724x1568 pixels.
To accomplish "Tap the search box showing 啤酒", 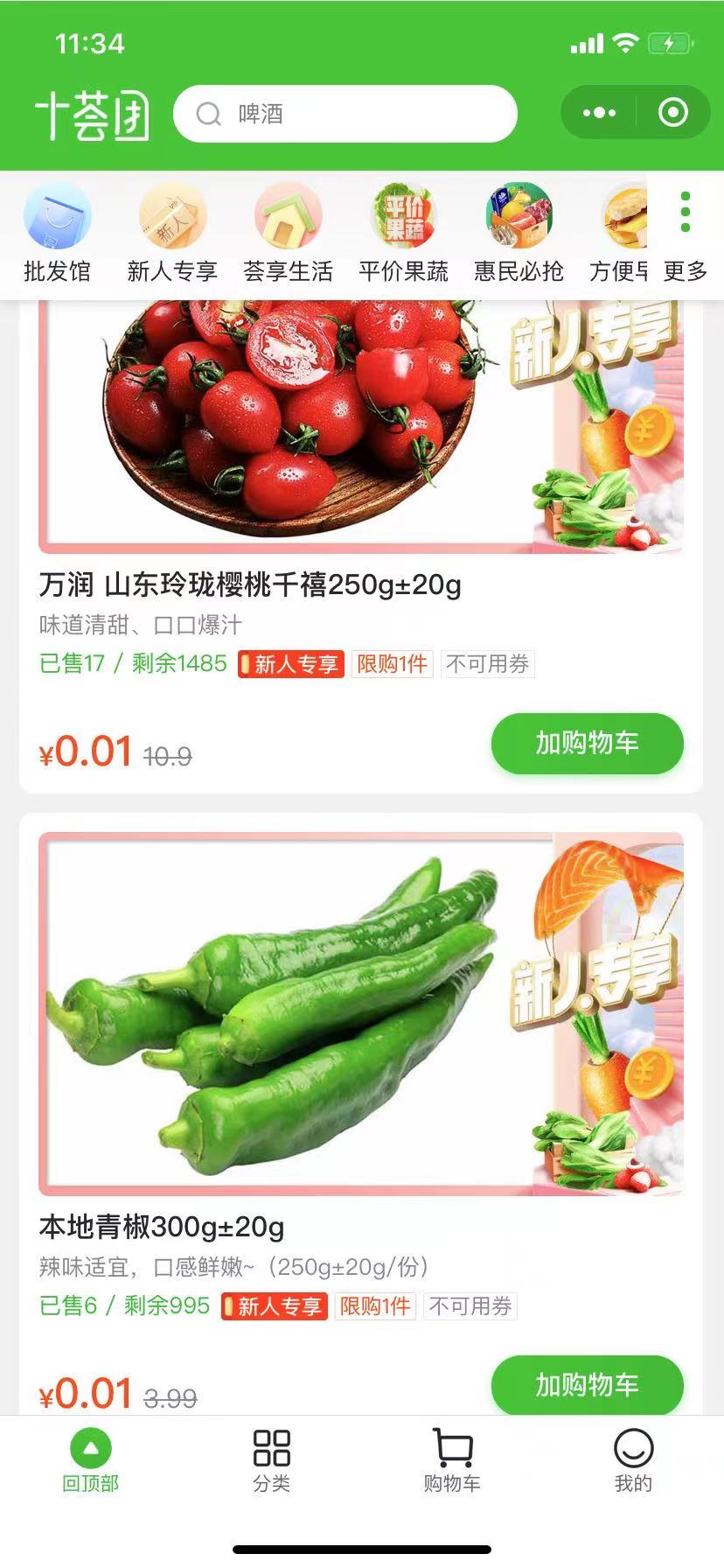I will point(345,114).
